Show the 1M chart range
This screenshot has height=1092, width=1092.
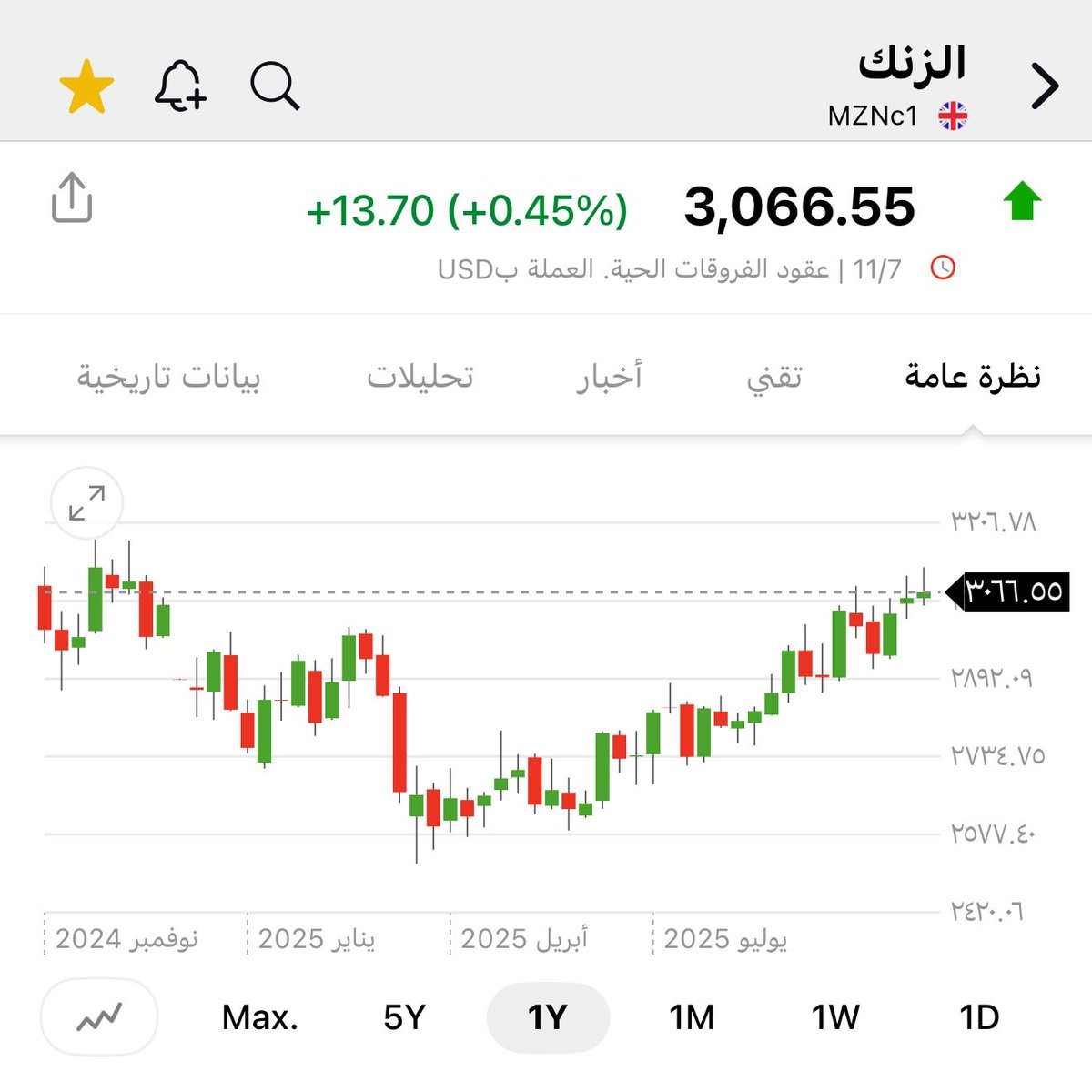coord(692,1016)
